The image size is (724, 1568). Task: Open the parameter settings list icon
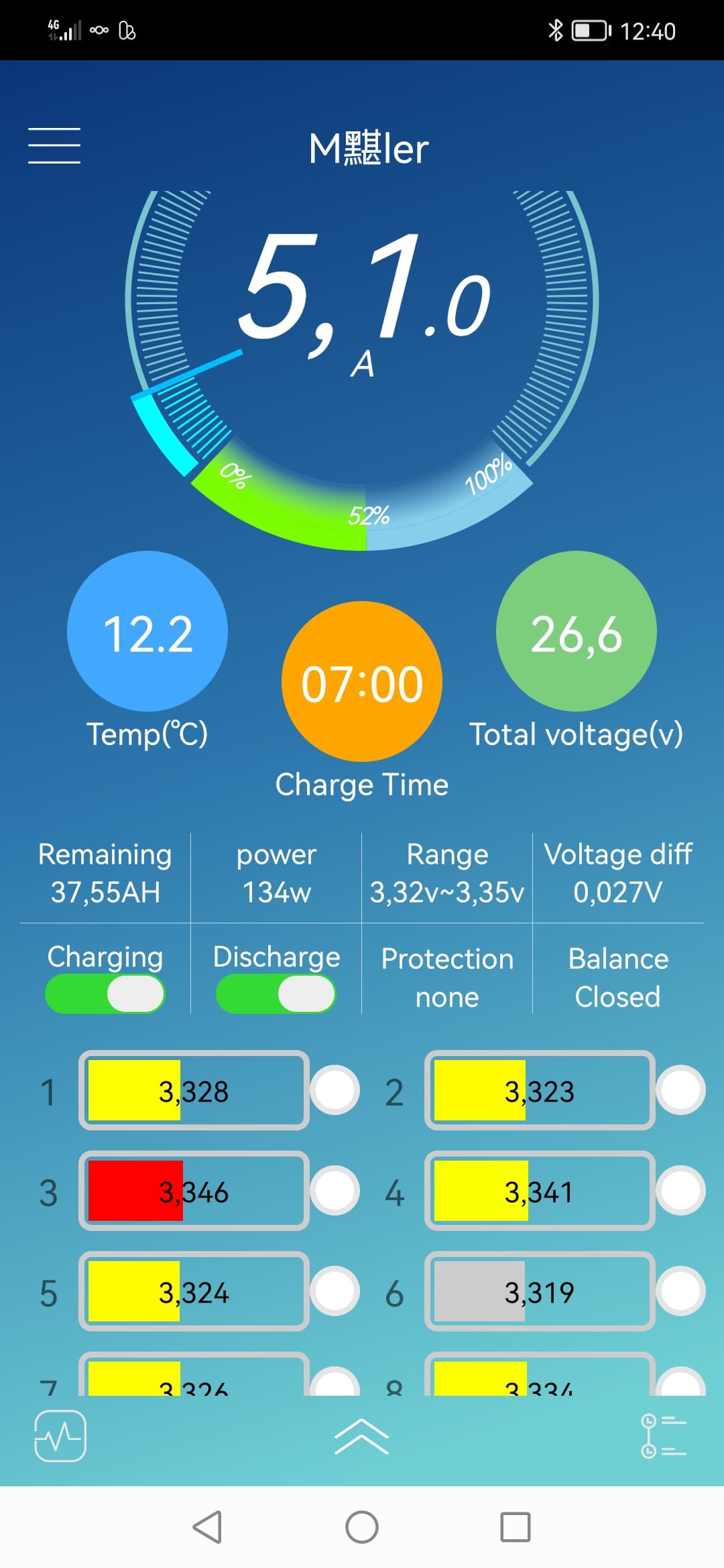[x=663, y=1436]
